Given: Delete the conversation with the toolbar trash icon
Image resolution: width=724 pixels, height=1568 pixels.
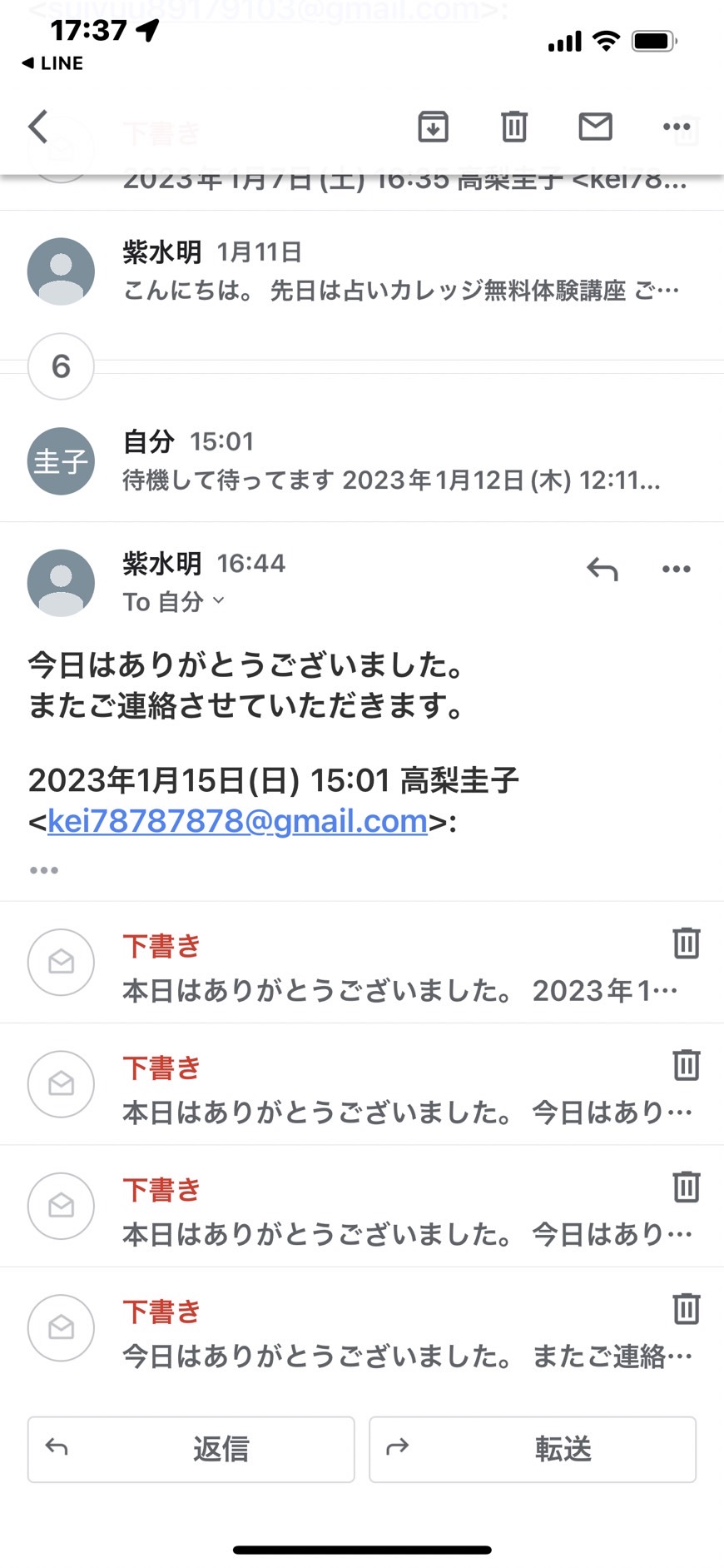Looking at the screenshot, I should click(514, 127).
